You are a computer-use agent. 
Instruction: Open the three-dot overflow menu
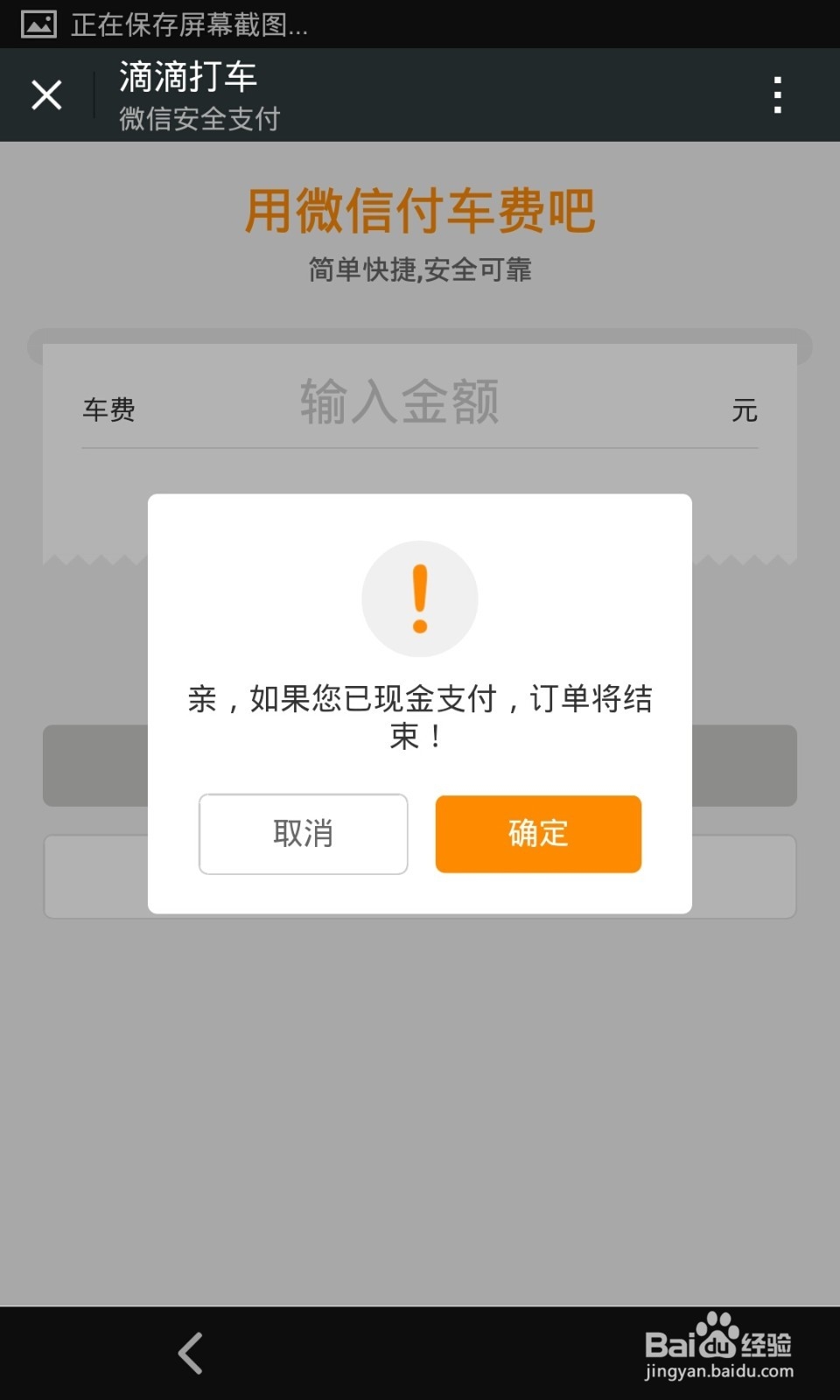coord(777,94)
